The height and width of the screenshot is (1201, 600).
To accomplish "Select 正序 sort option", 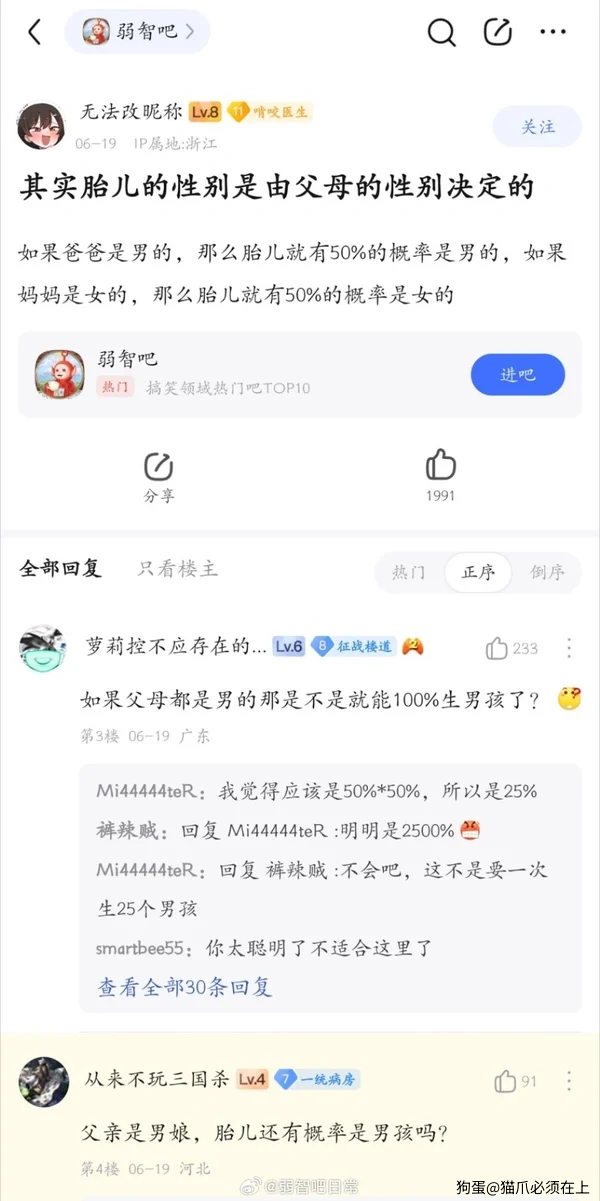I will [x=478, y=572].
